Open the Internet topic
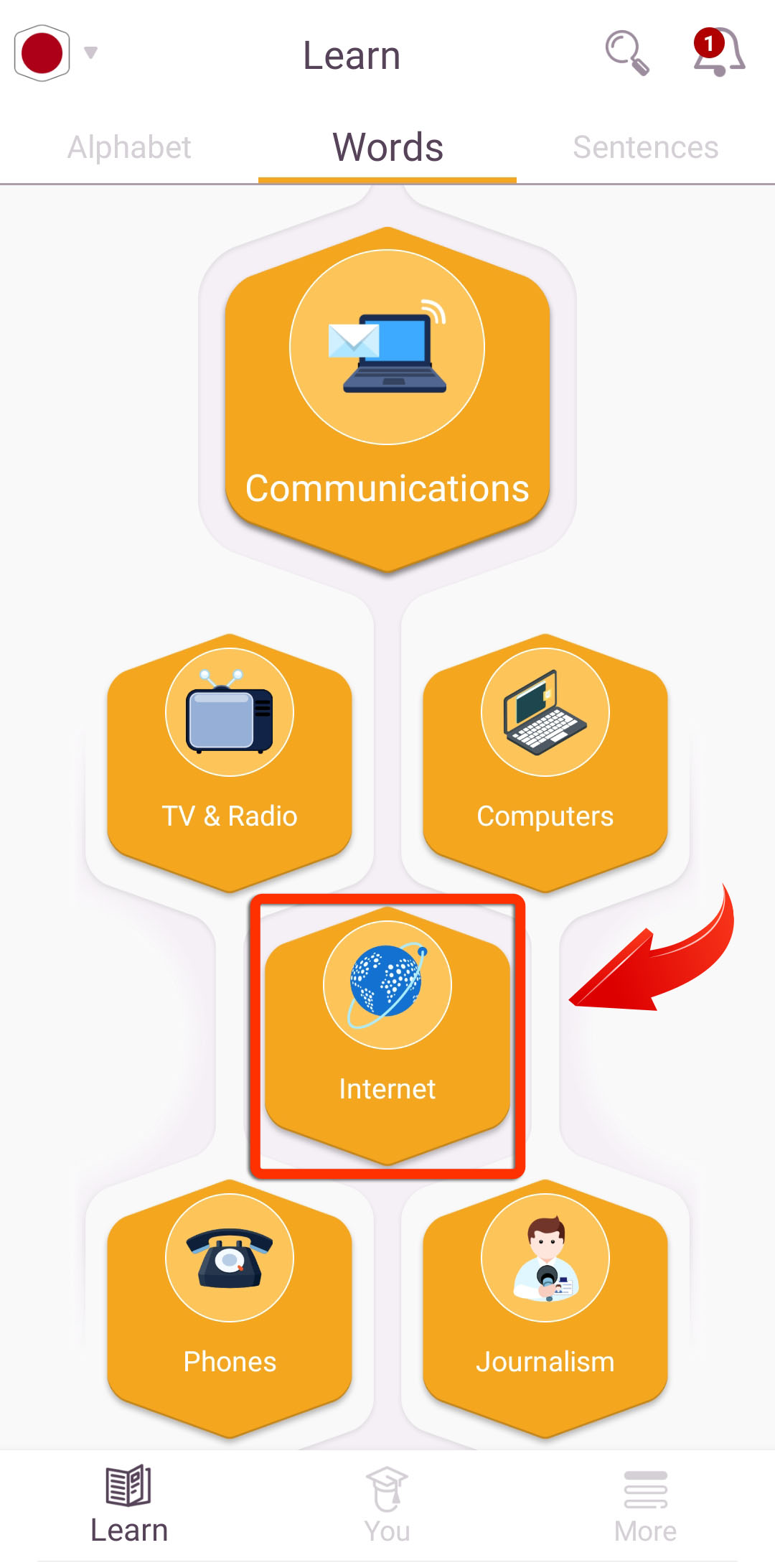The height and width of the screenshot is (1568, 775). tap(387, 1035)
